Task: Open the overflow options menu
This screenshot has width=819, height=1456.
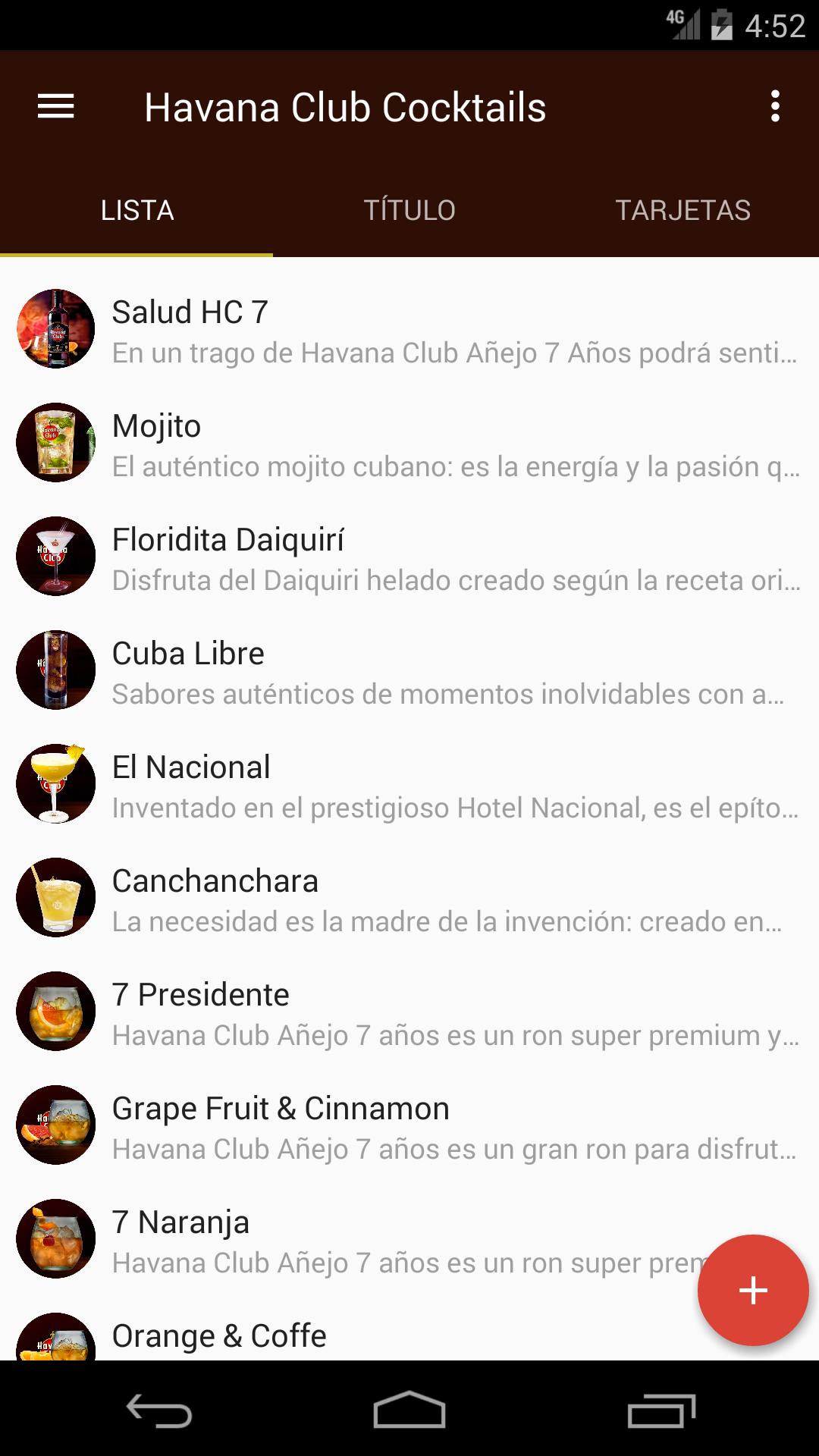Action: [774, 107]
